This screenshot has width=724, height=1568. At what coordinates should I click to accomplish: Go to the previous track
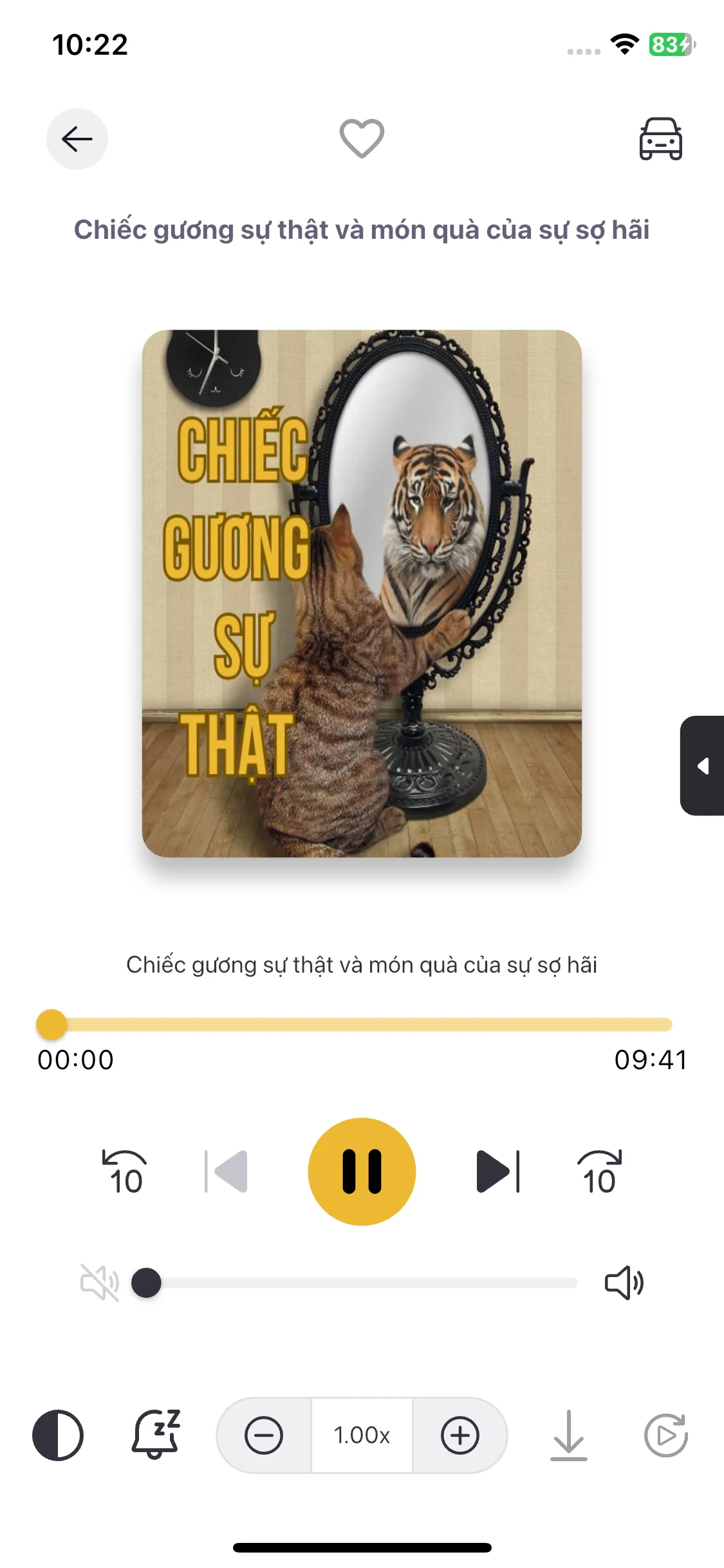coord(226,1171)
